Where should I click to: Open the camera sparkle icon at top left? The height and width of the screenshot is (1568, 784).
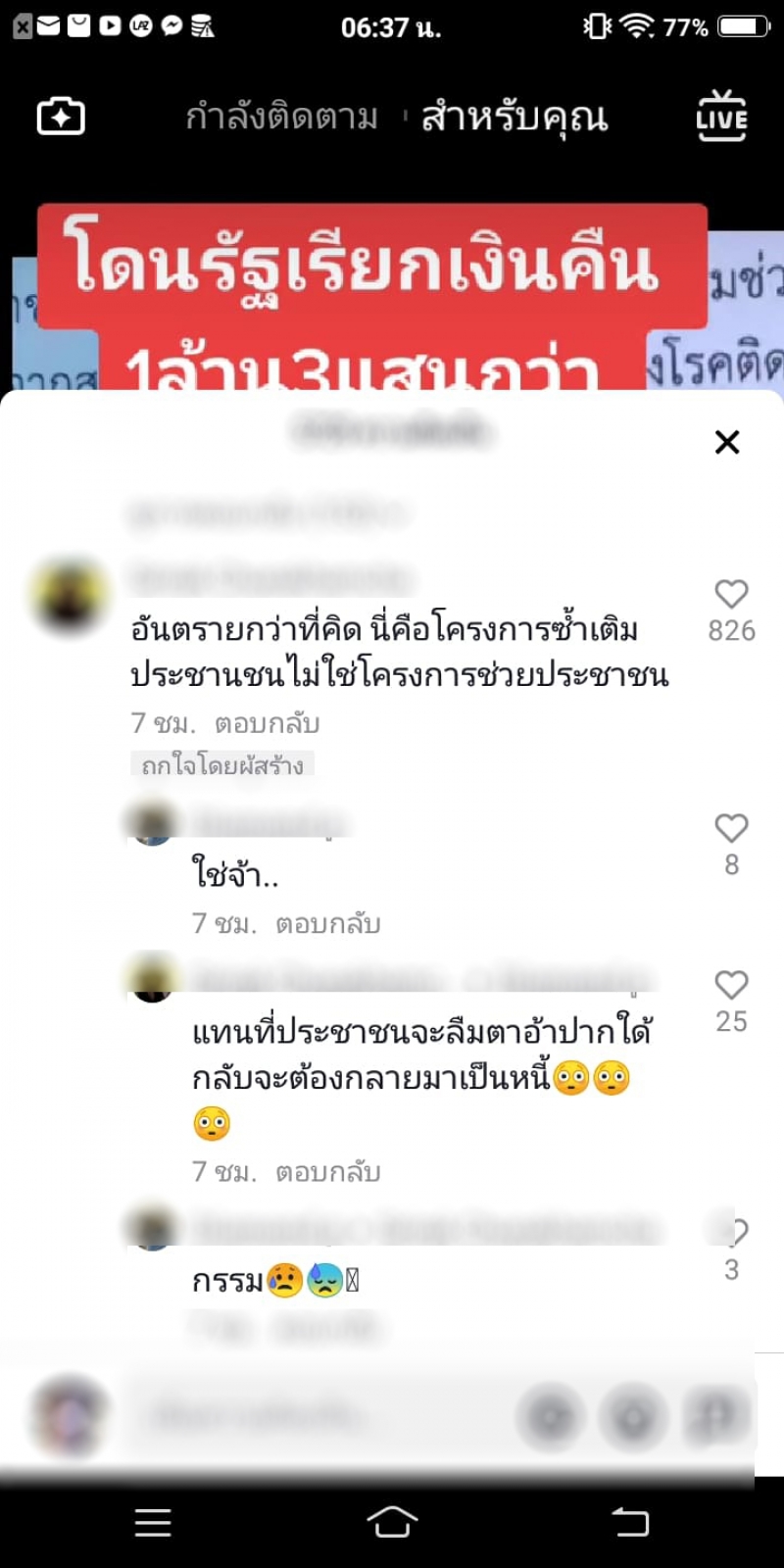(x=61, y=117)
